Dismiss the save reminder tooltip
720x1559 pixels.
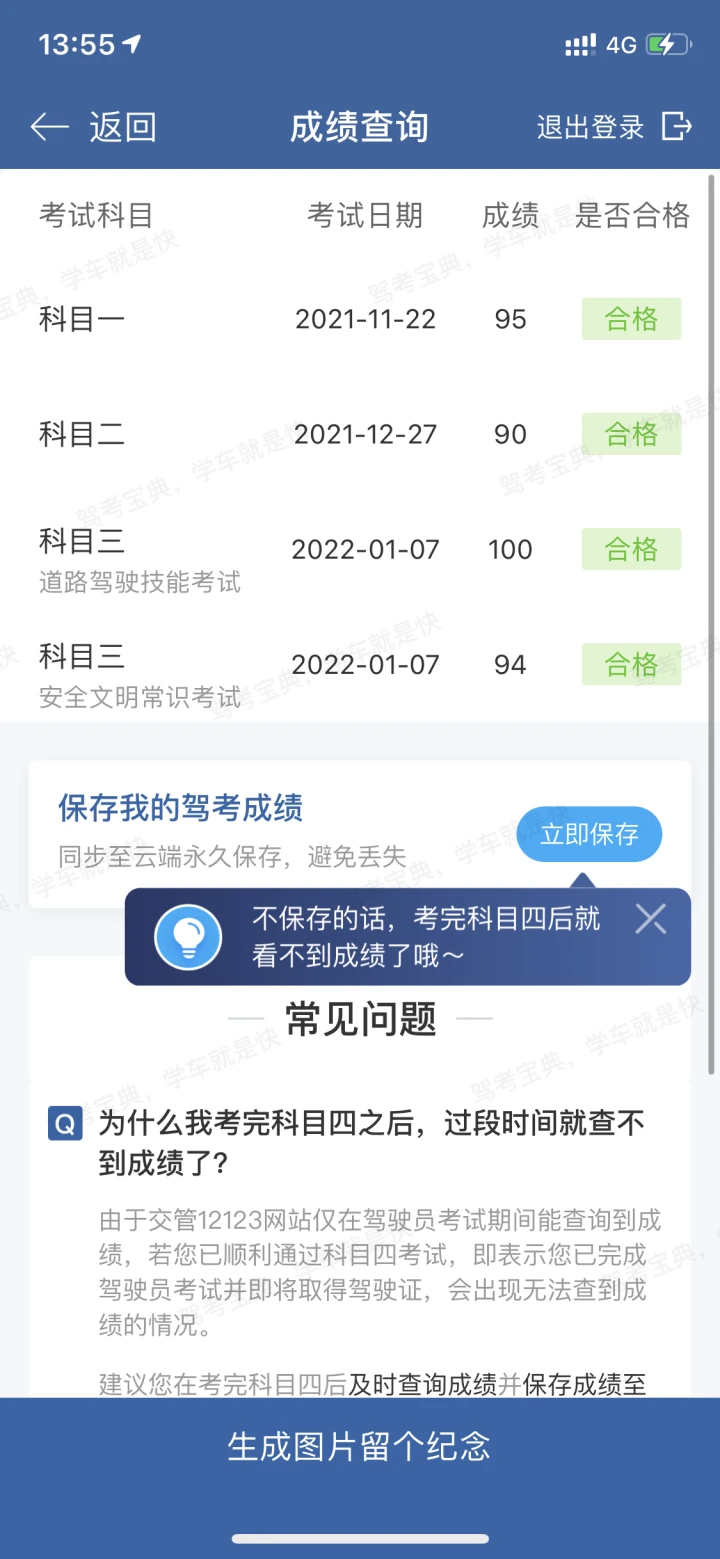pos(650,918)
